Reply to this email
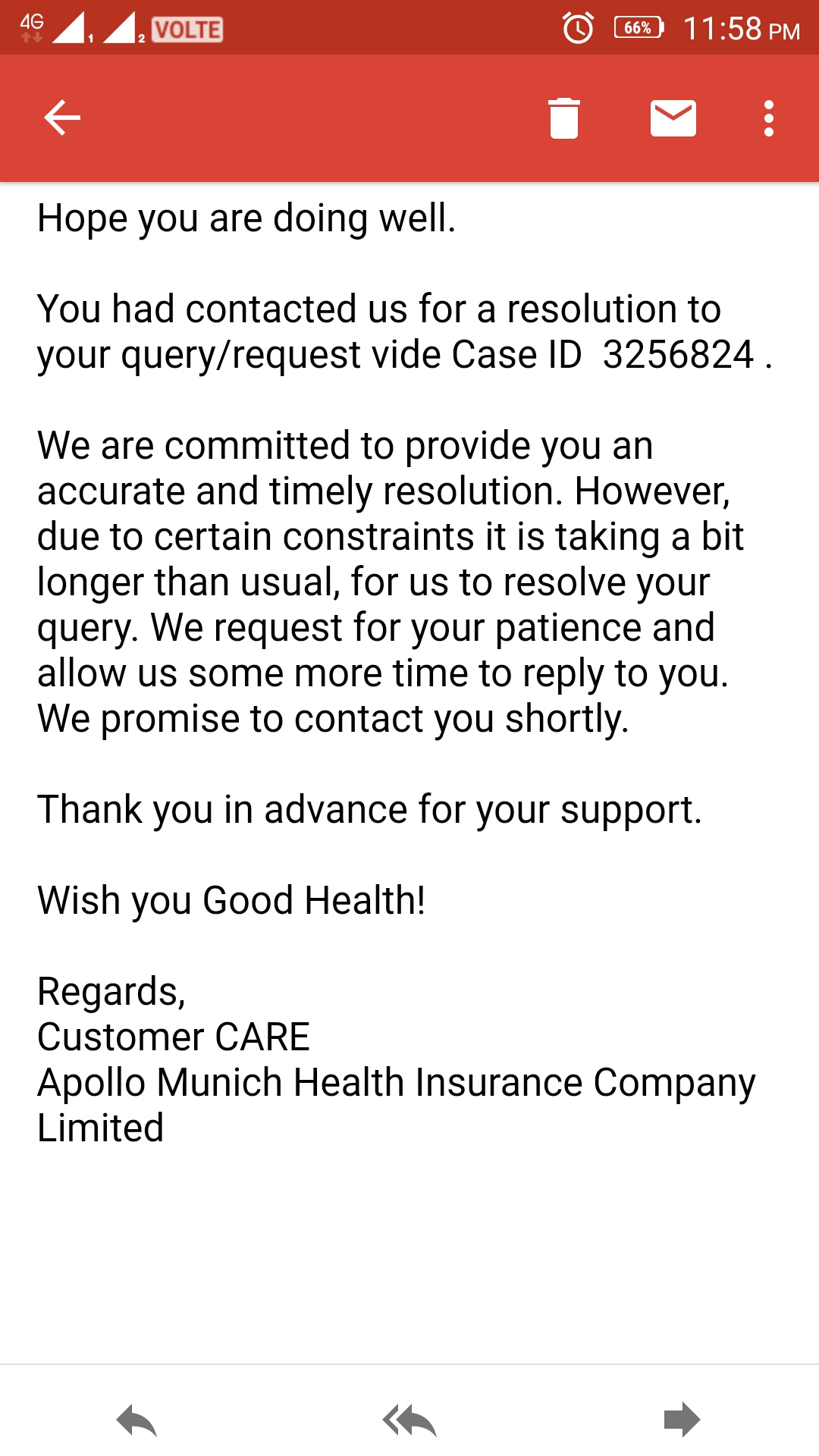 pos(136,1420)
